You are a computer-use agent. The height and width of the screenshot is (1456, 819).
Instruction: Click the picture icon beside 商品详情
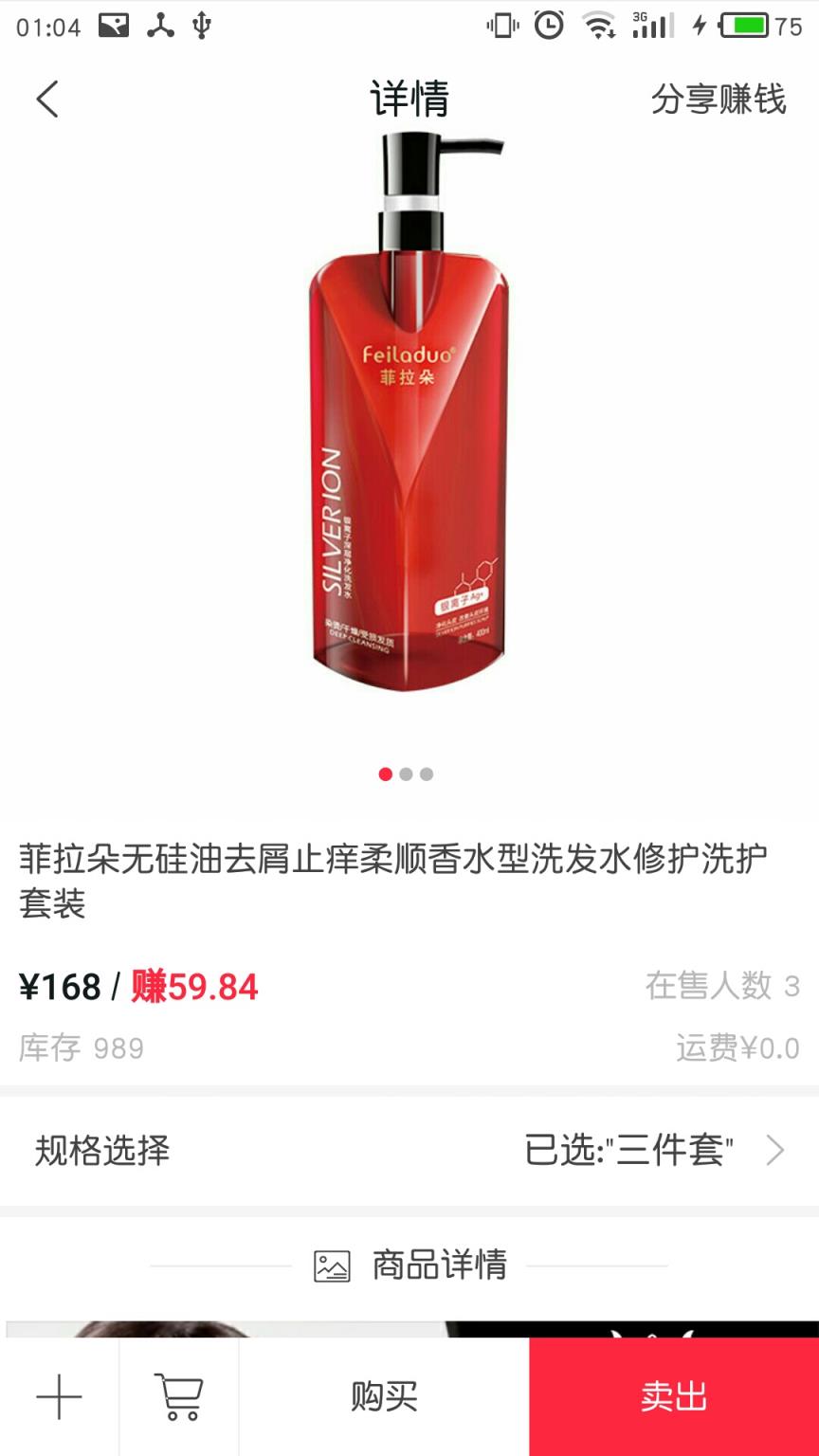330,1264
